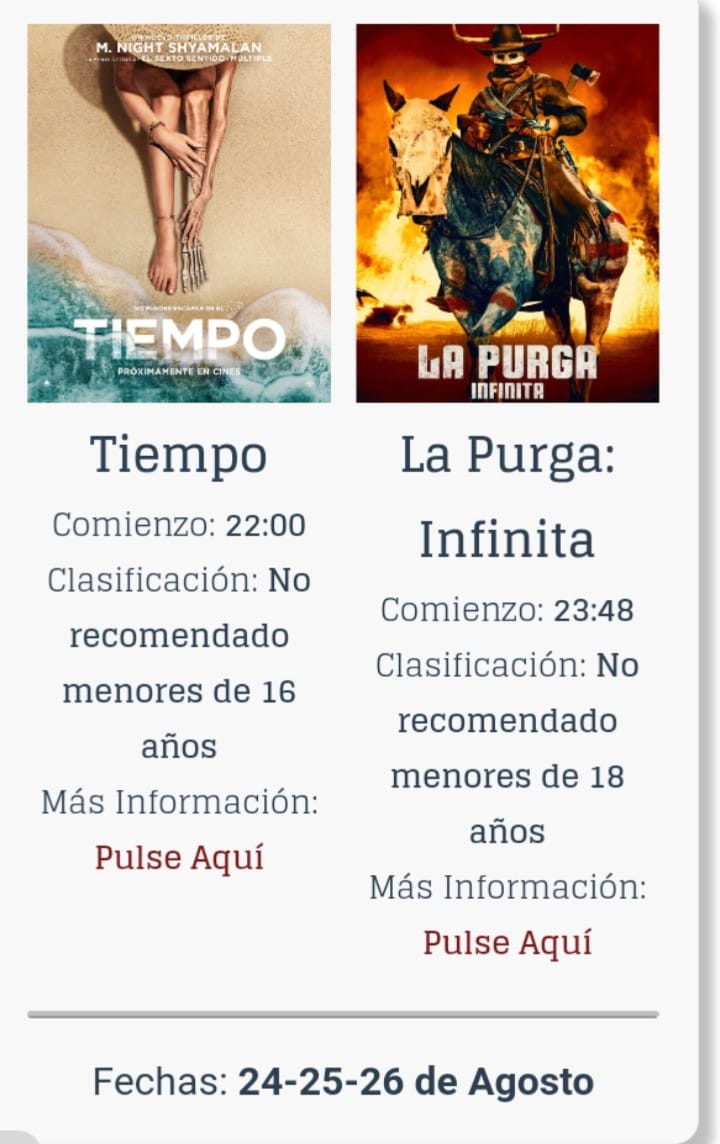The image size is (720, 1144).
Task: Open the Pulse Aquí link for Tiempo
Action: point(179,858)
